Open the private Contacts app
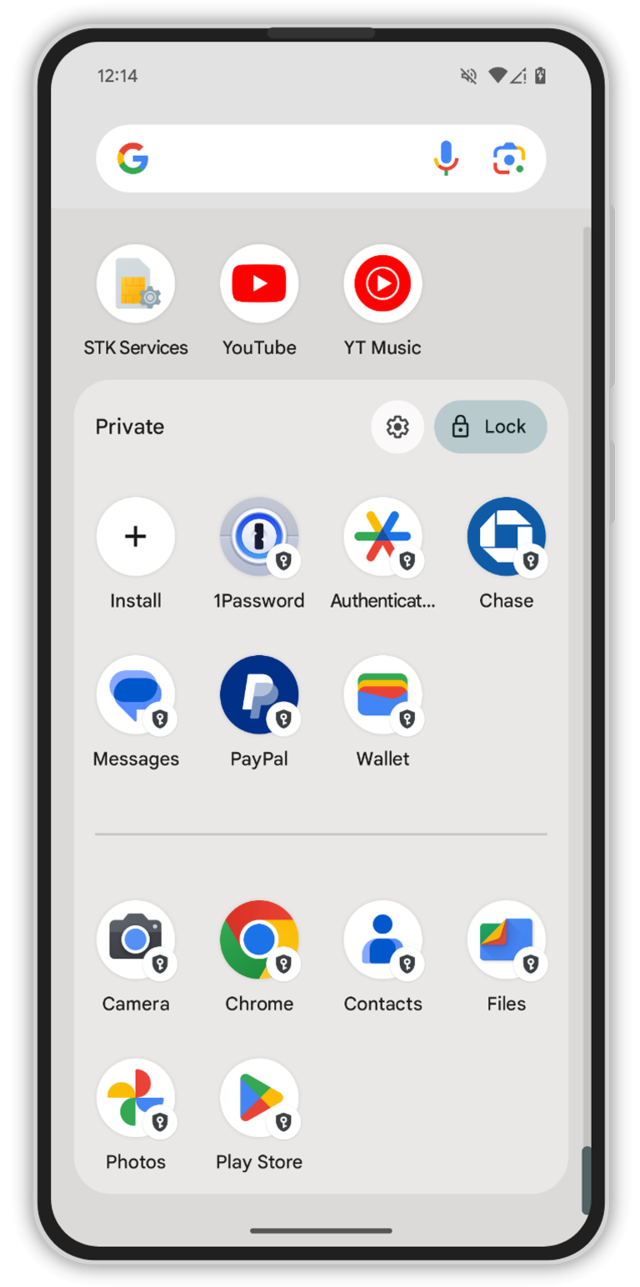This screenshot has width=640, height=1287. [383, 940]
